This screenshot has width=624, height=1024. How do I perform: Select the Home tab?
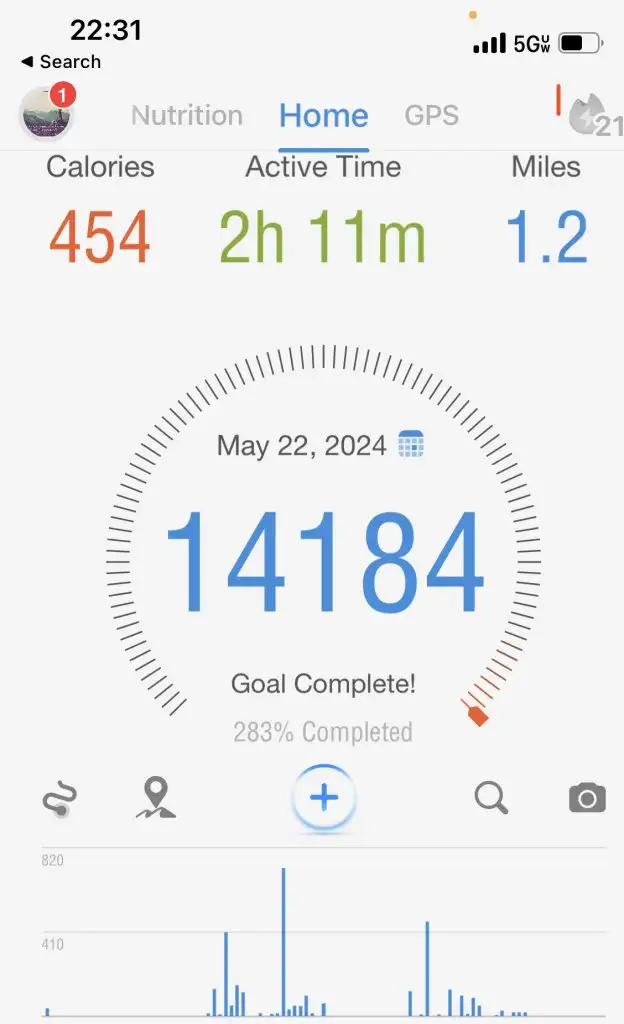click(323, 115)
